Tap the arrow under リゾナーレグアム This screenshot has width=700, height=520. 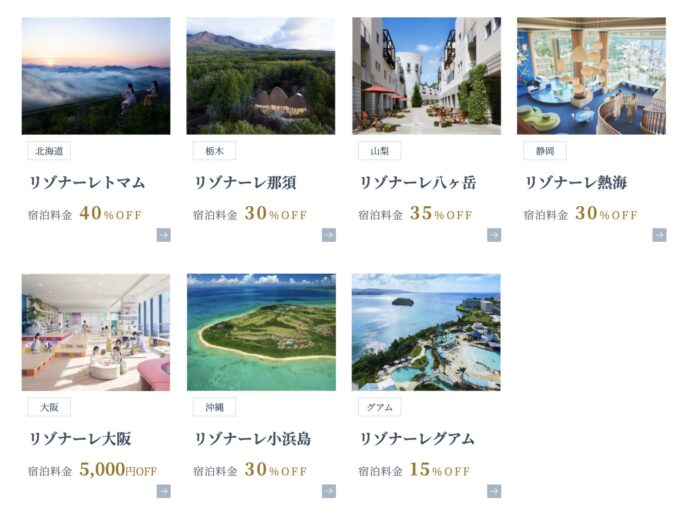[x=494, y=491]
